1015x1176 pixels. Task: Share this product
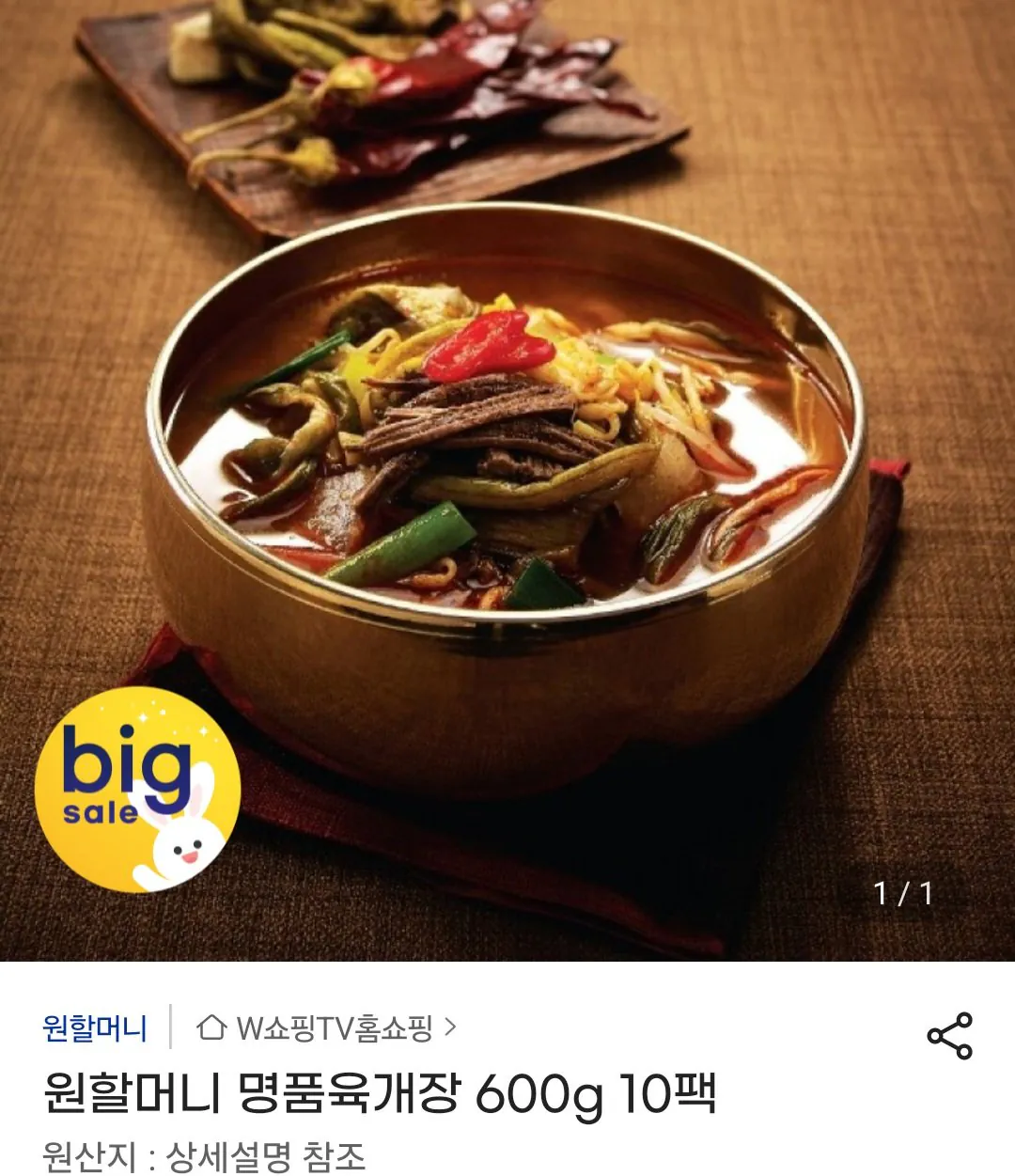click(950, 1036)
